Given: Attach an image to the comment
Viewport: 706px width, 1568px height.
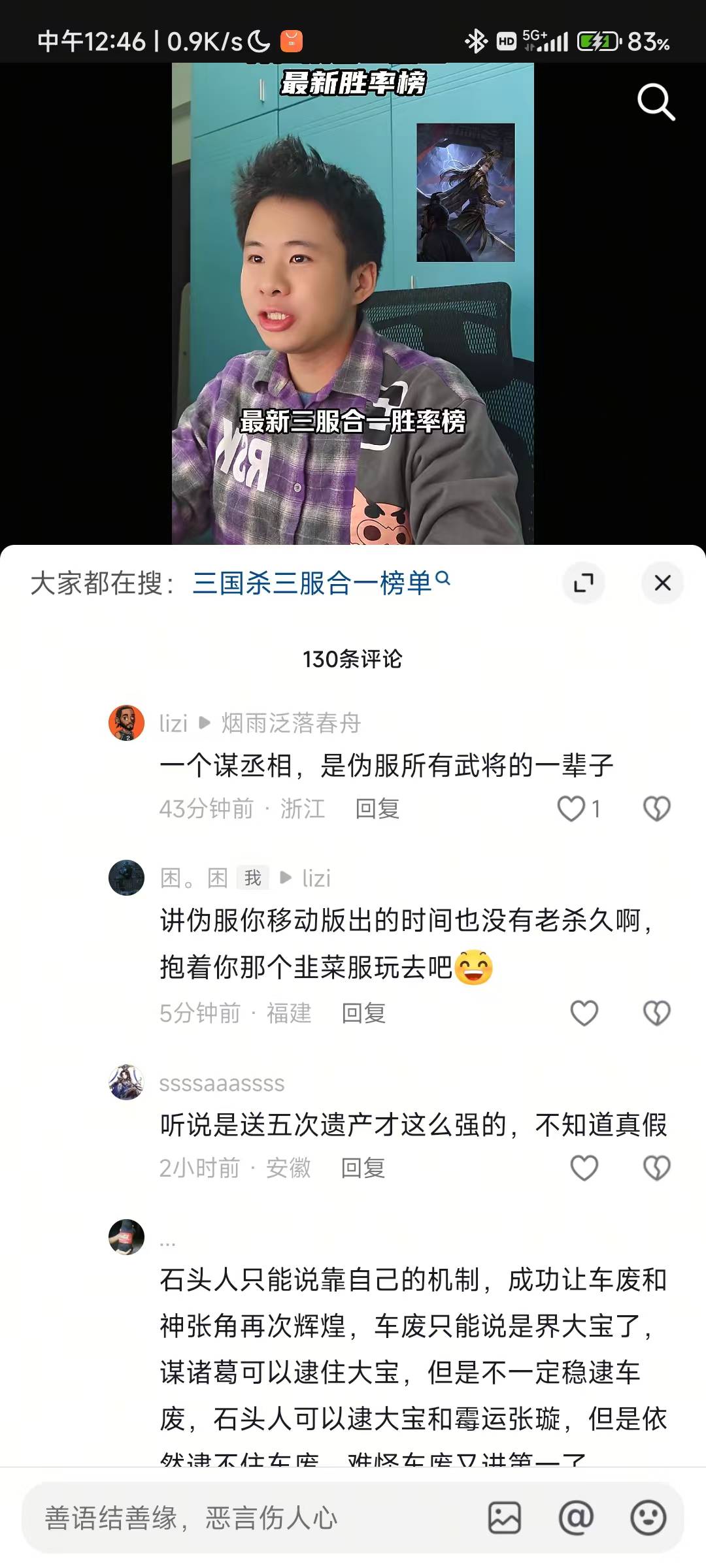Looking at the screenshot, I should 505,1518.
